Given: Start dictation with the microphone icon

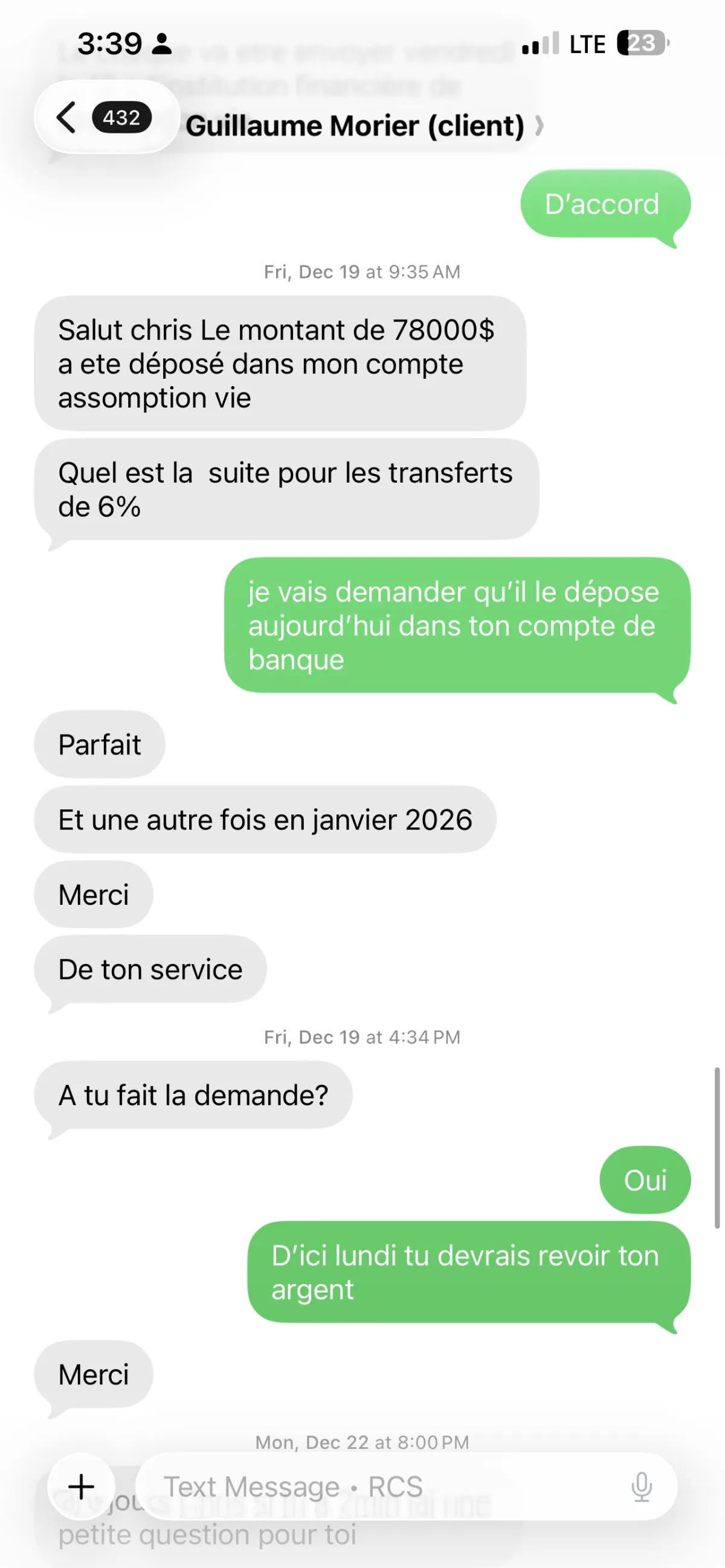Looking at the screenshot, I should tap(641, 1487).
